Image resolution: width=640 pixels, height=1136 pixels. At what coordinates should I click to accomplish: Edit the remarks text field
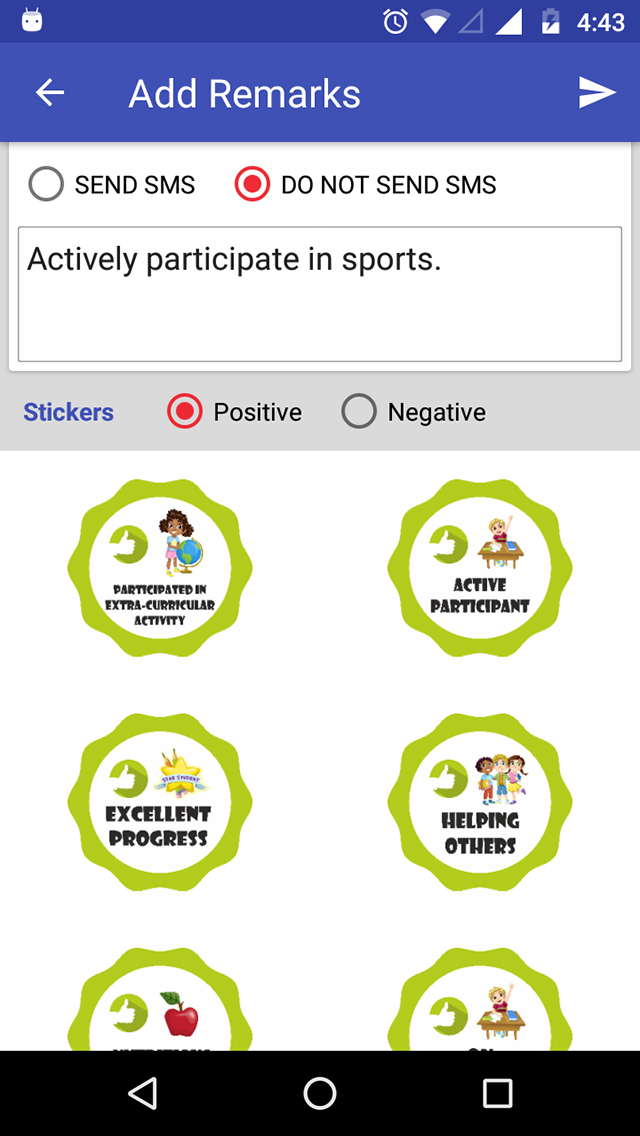(x=320, y=293)
